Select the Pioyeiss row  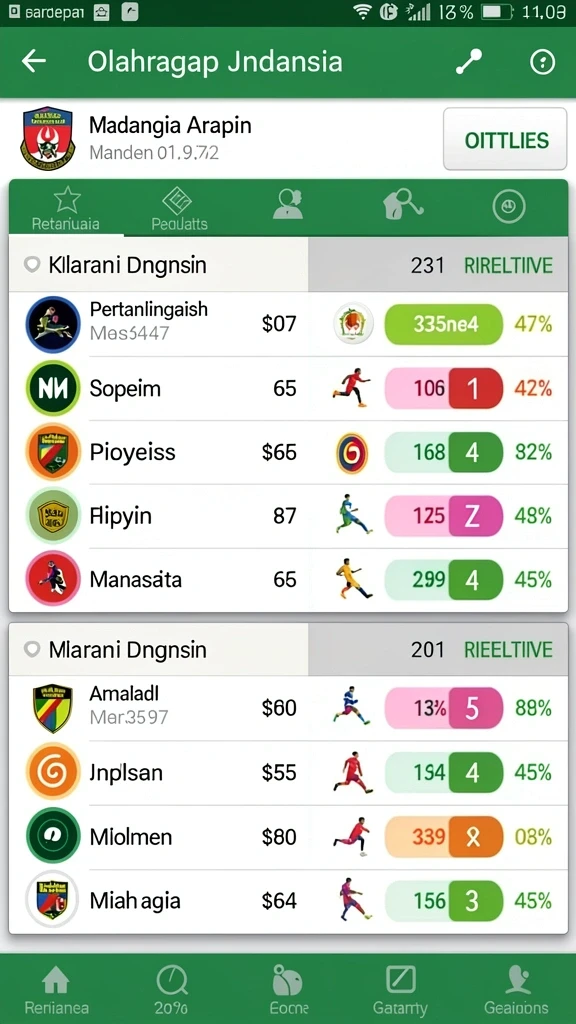tap(288, 452)
